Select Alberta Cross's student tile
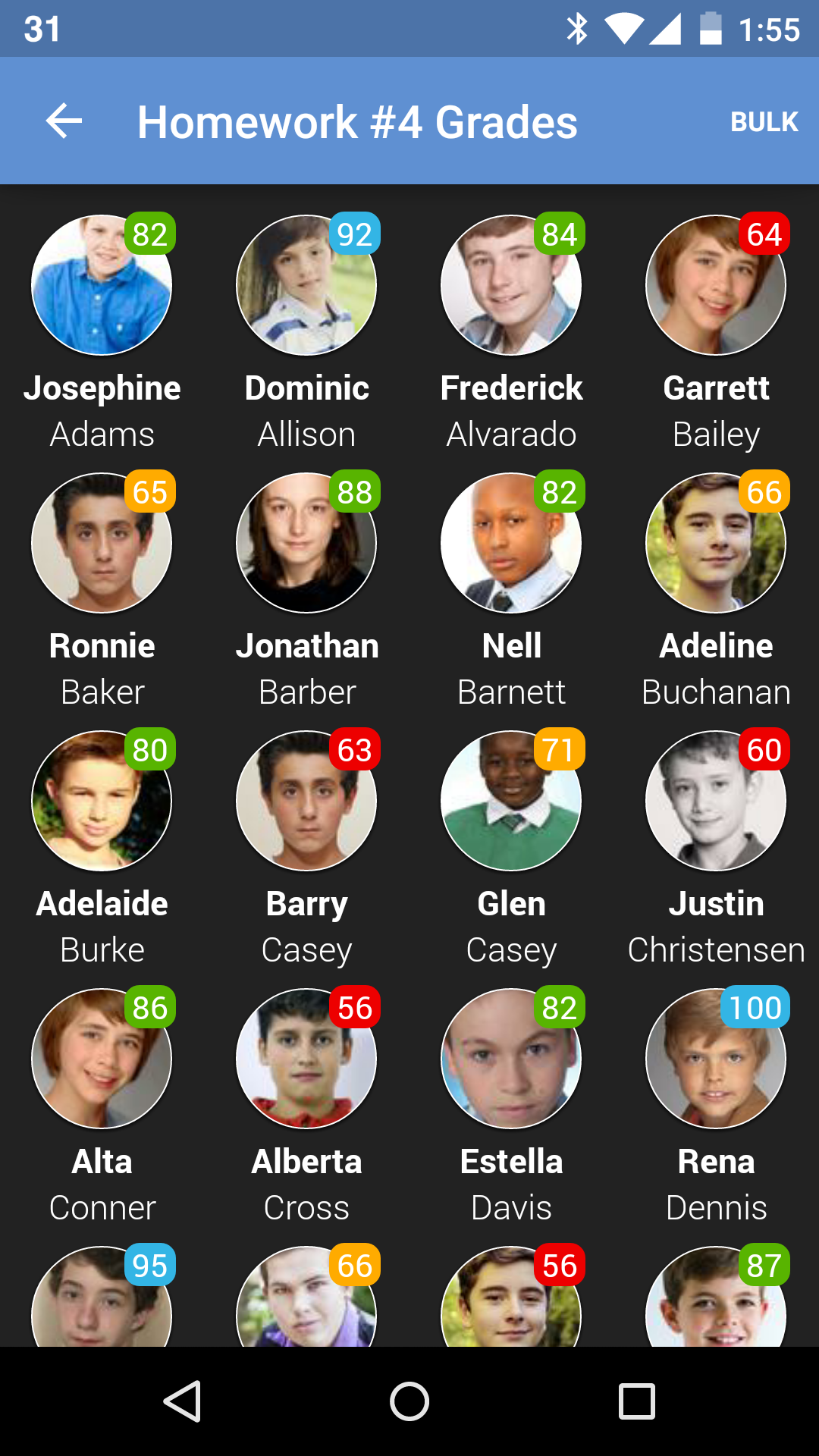 point(306,1059)
